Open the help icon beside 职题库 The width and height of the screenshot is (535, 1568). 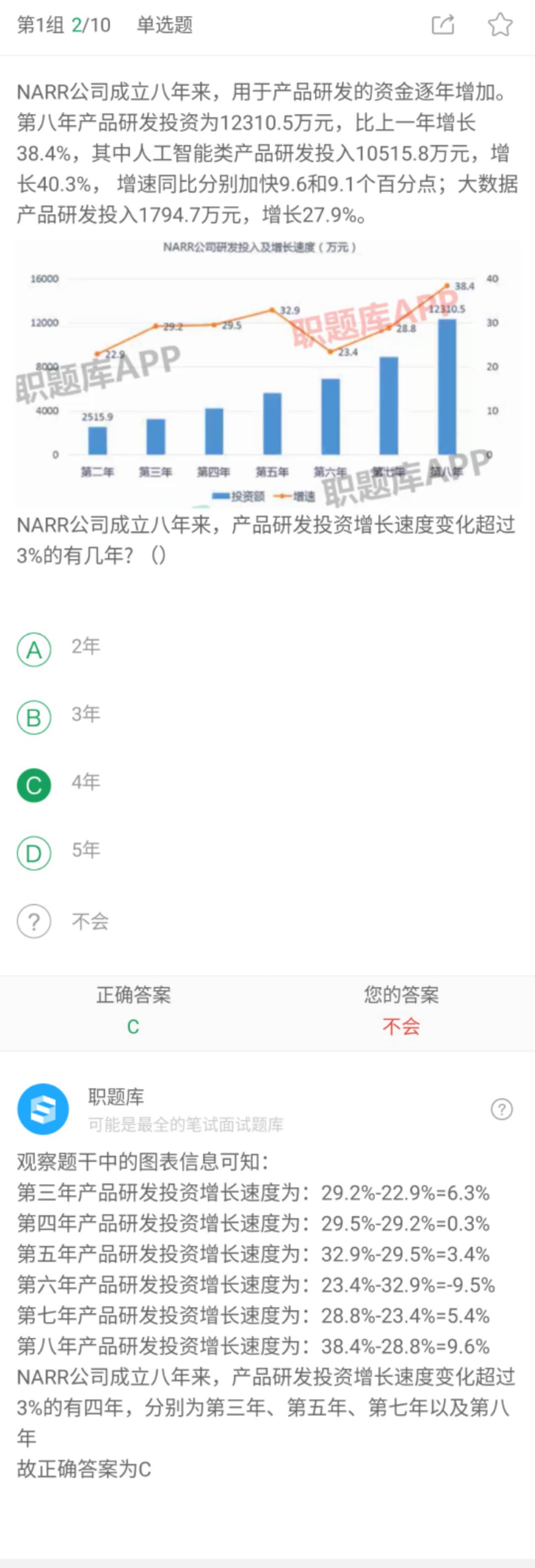[501, 1109]
